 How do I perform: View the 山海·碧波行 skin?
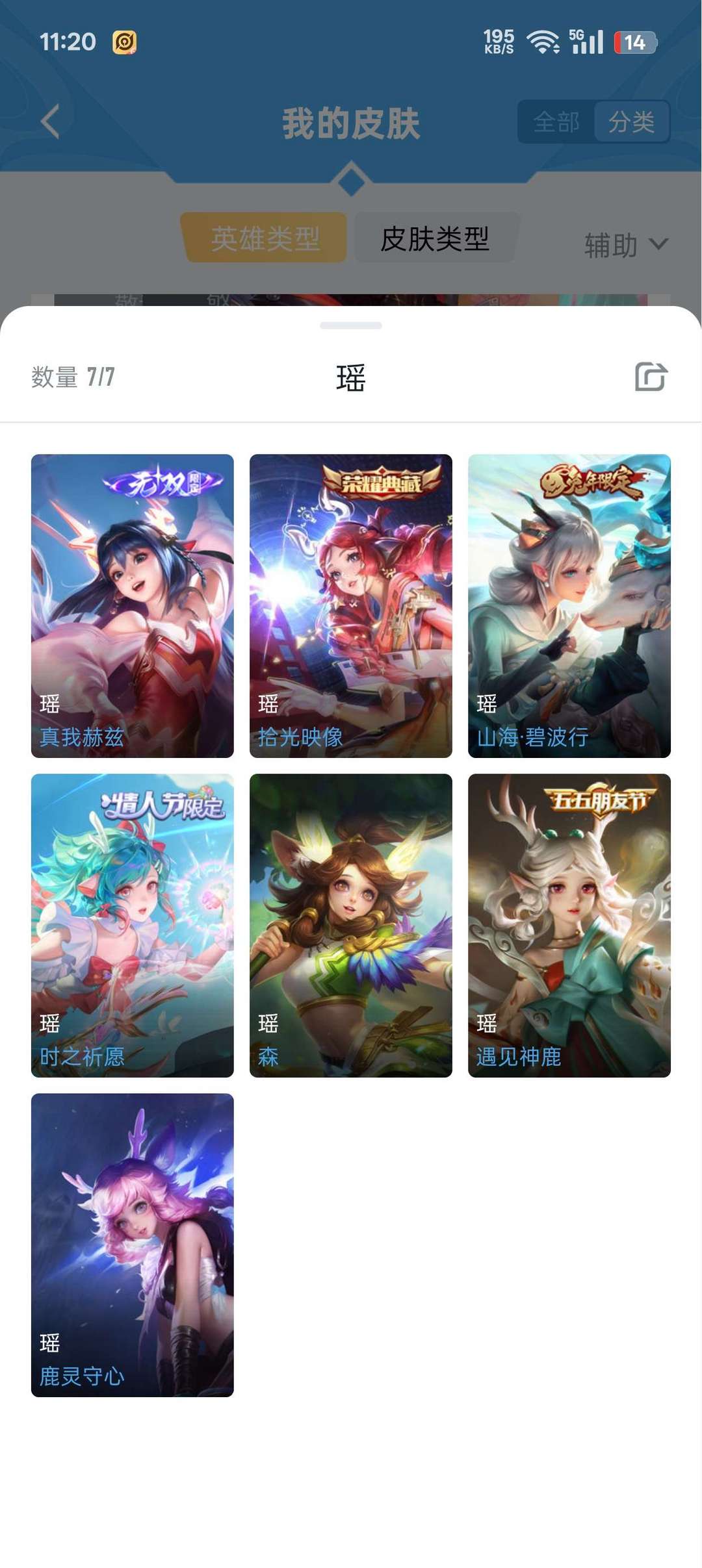[569, 605]
